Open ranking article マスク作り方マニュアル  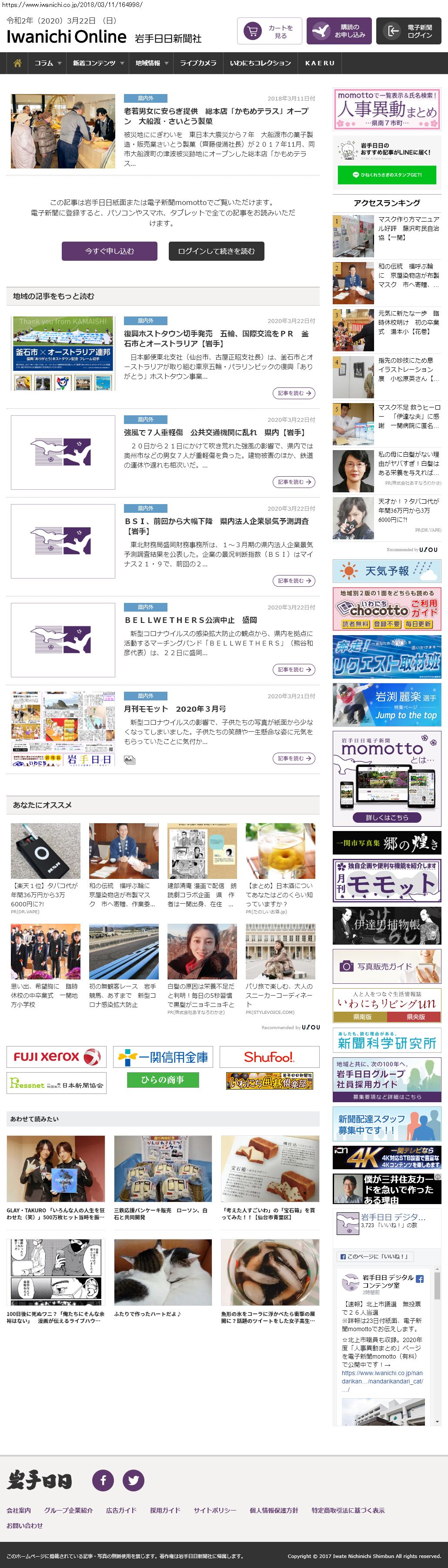(408, 228)
